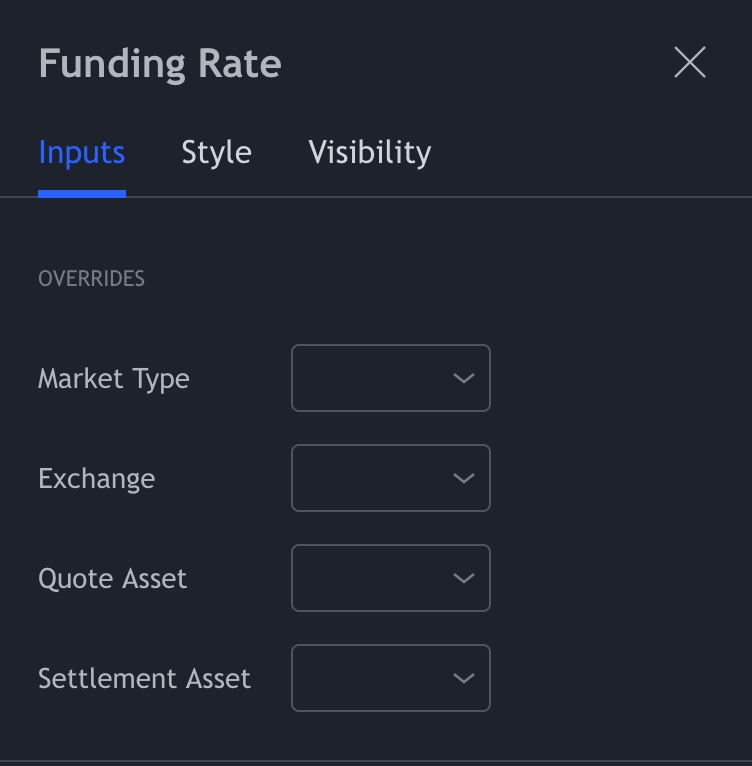This screenshot has width=752, height=766.
Task: Select the Inputs tab
Action: coord(82,153)
